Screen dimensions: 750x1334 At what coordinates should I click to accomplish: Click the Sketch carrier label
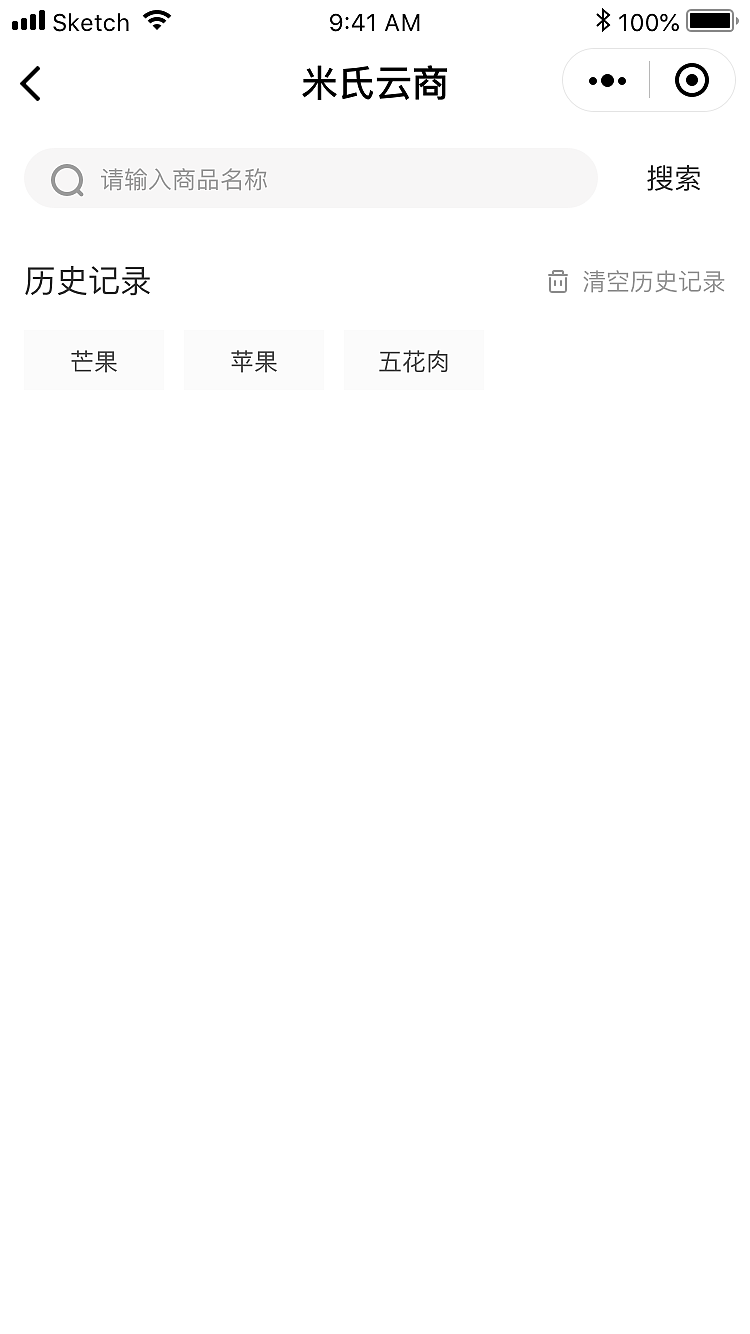pyautogui.click(x=93, y=21)
